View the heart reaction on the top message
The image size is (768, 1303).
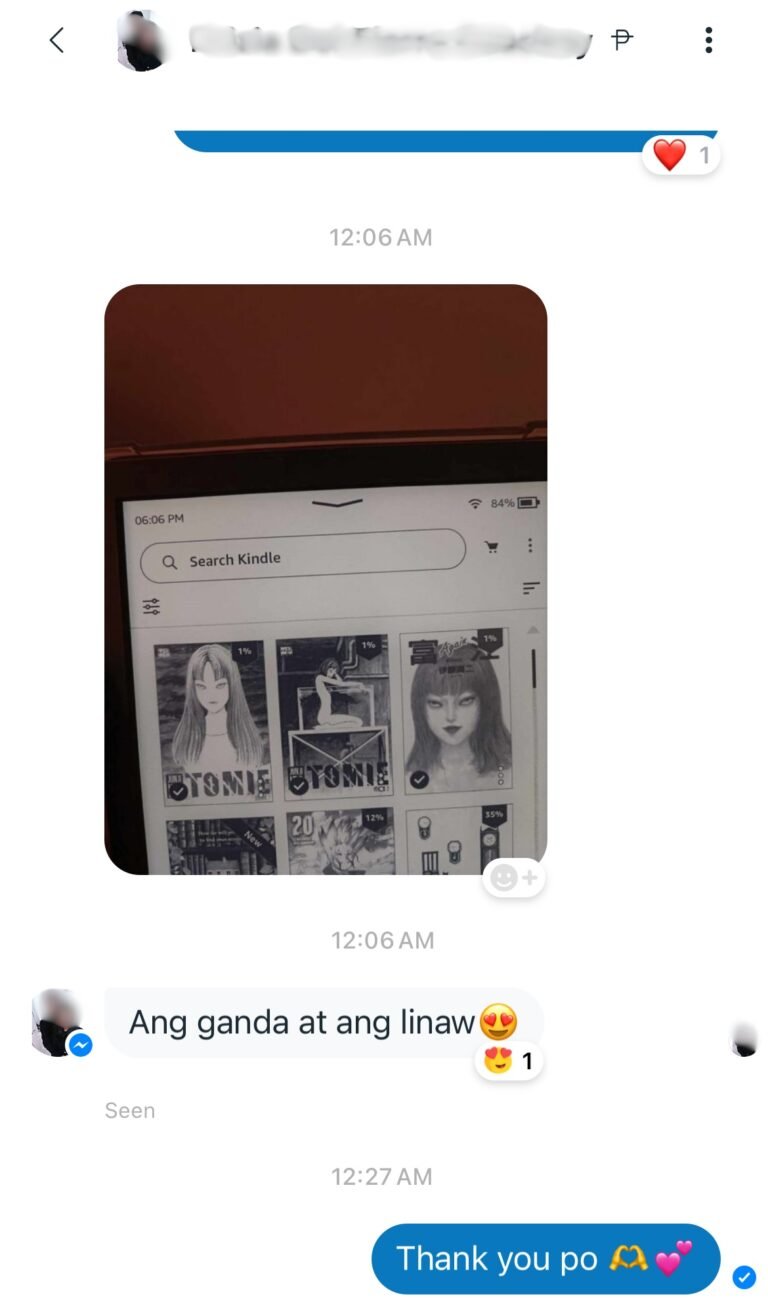pos(681,155)
